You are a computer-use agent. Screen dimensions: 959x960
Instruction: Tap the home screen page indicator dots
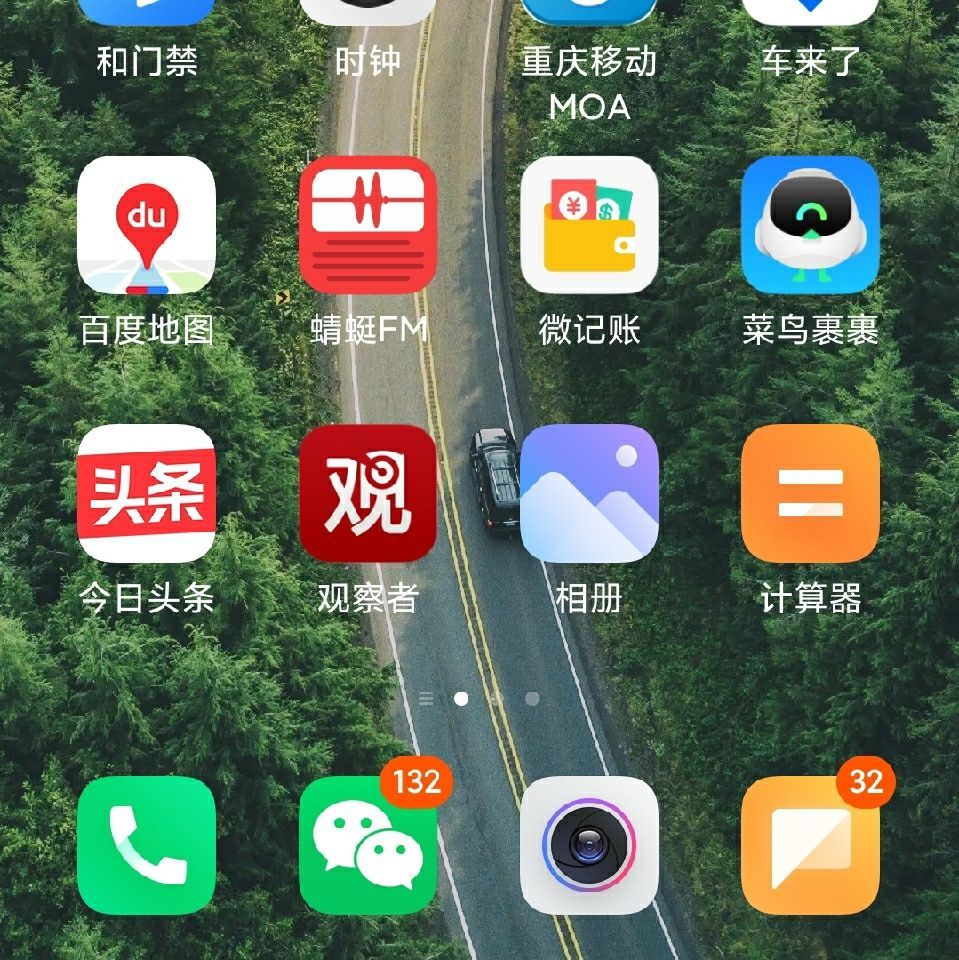coord(480,698)
